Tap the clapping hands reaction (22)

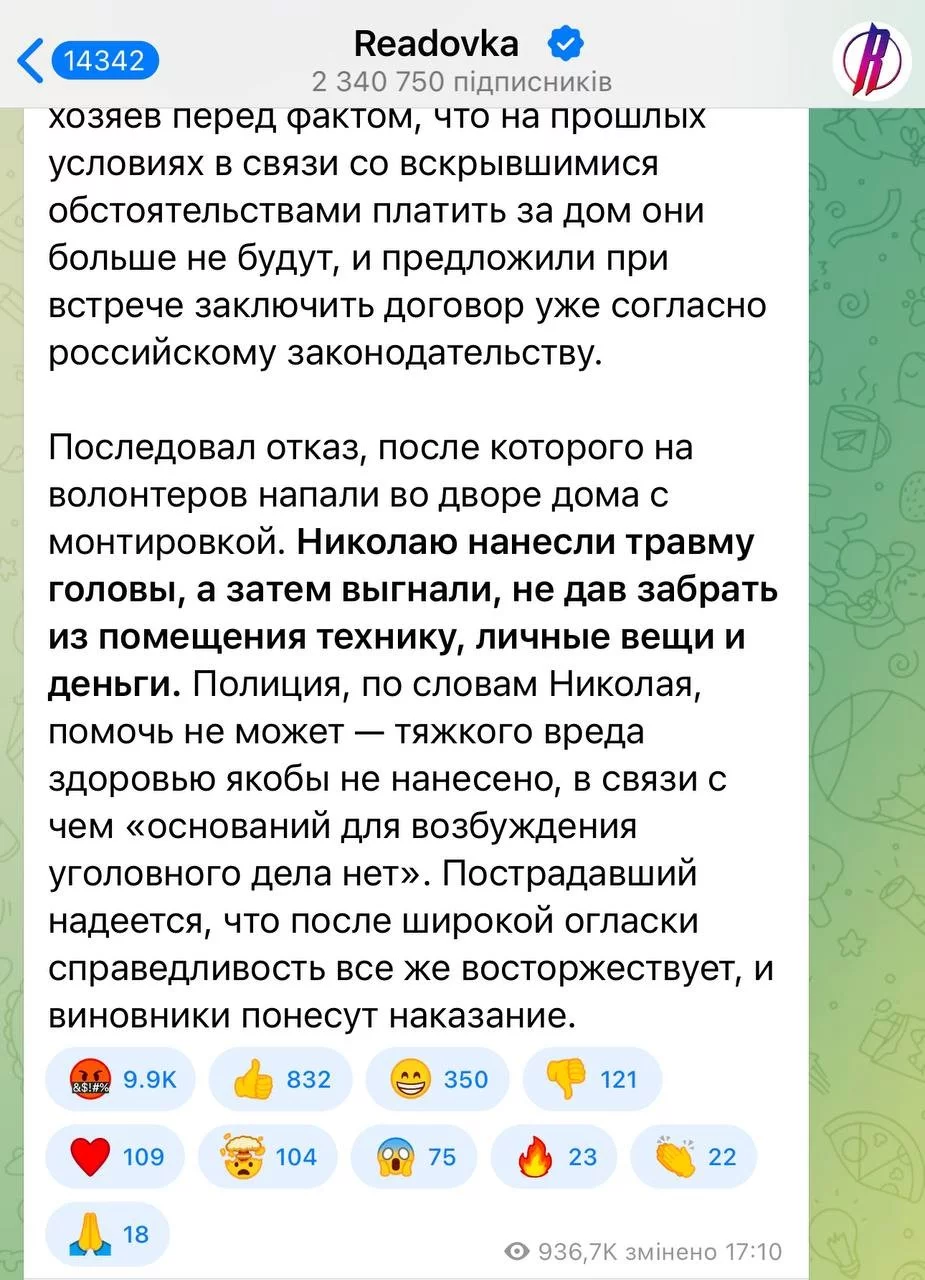click(x=695, y=1157)
